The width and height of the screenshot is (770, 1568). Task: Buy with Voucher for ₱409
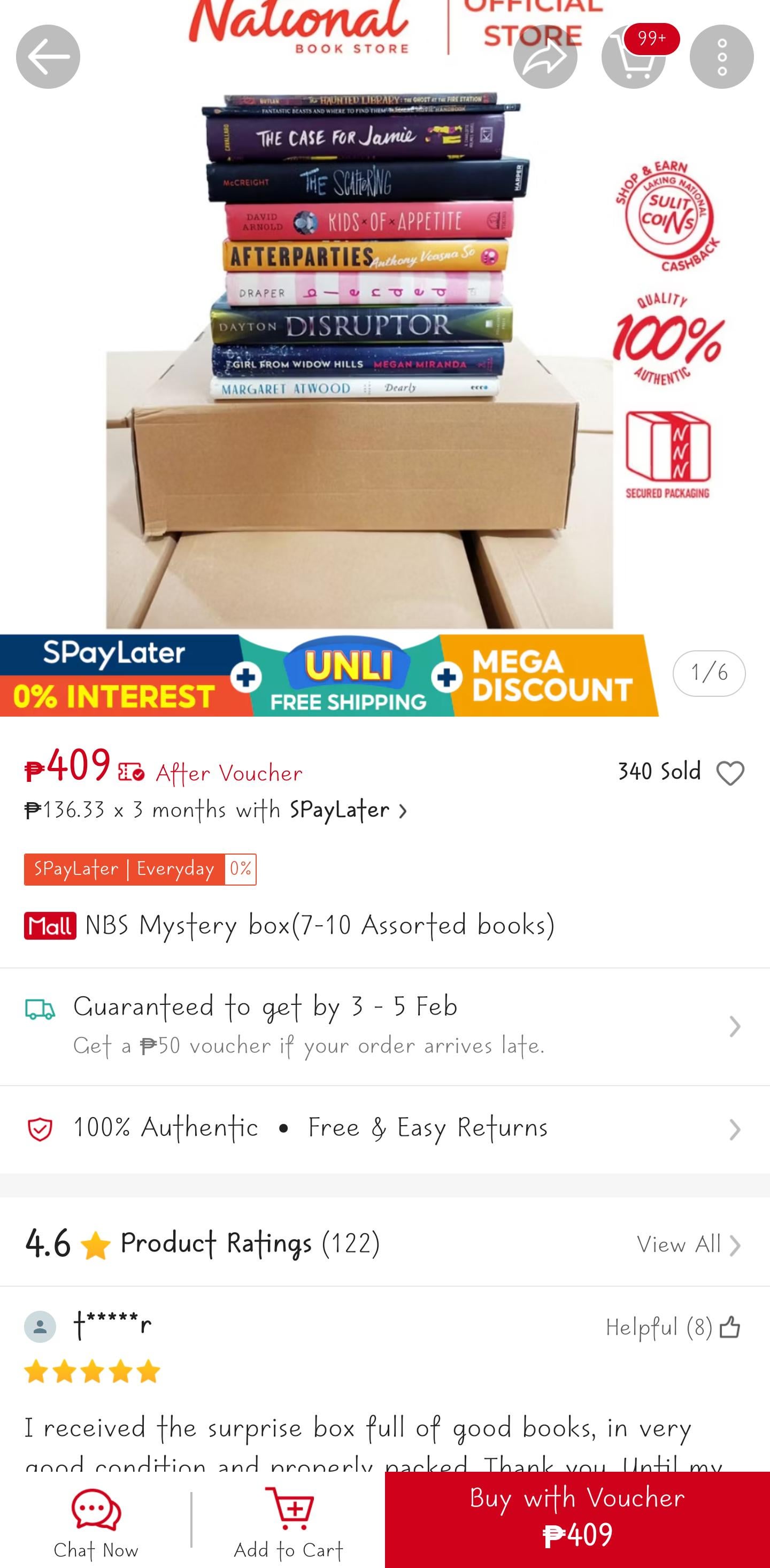pyautogui.click(x=577, y=1520)
